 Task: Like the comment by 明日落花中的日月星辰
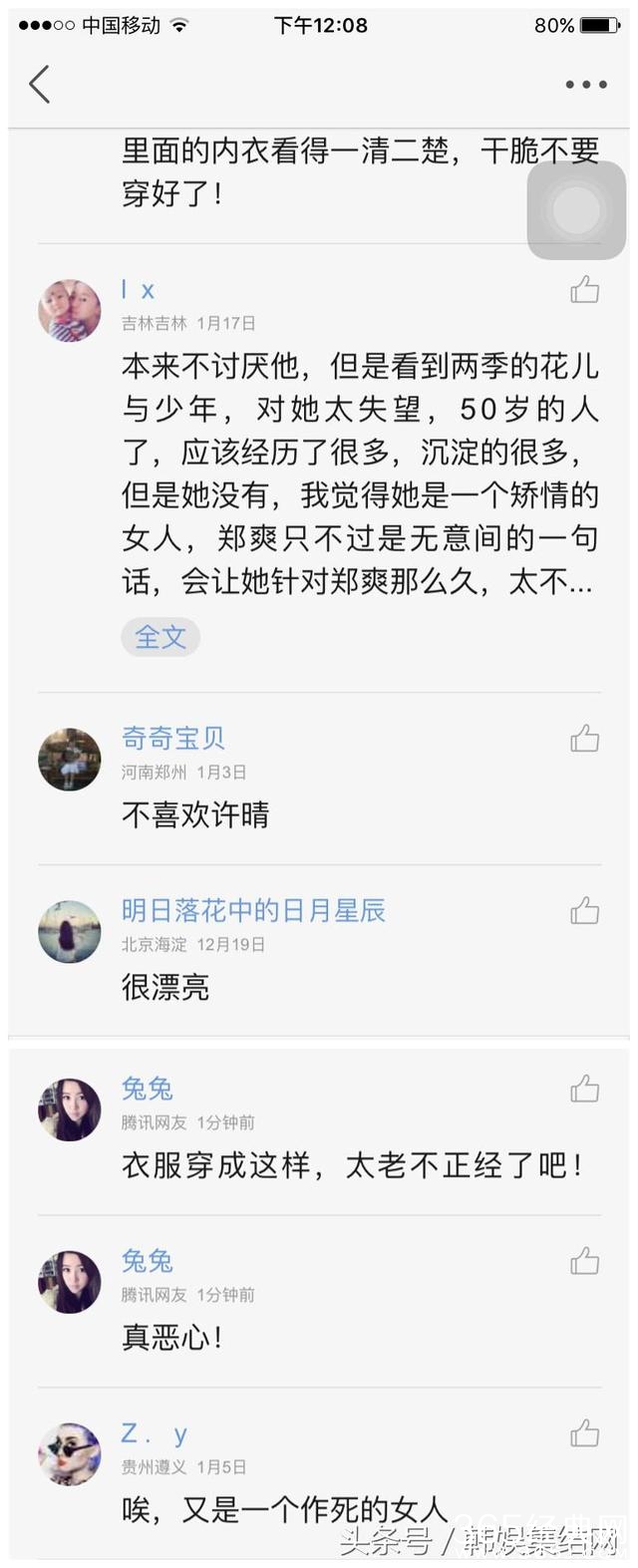[x=584, y=911]
